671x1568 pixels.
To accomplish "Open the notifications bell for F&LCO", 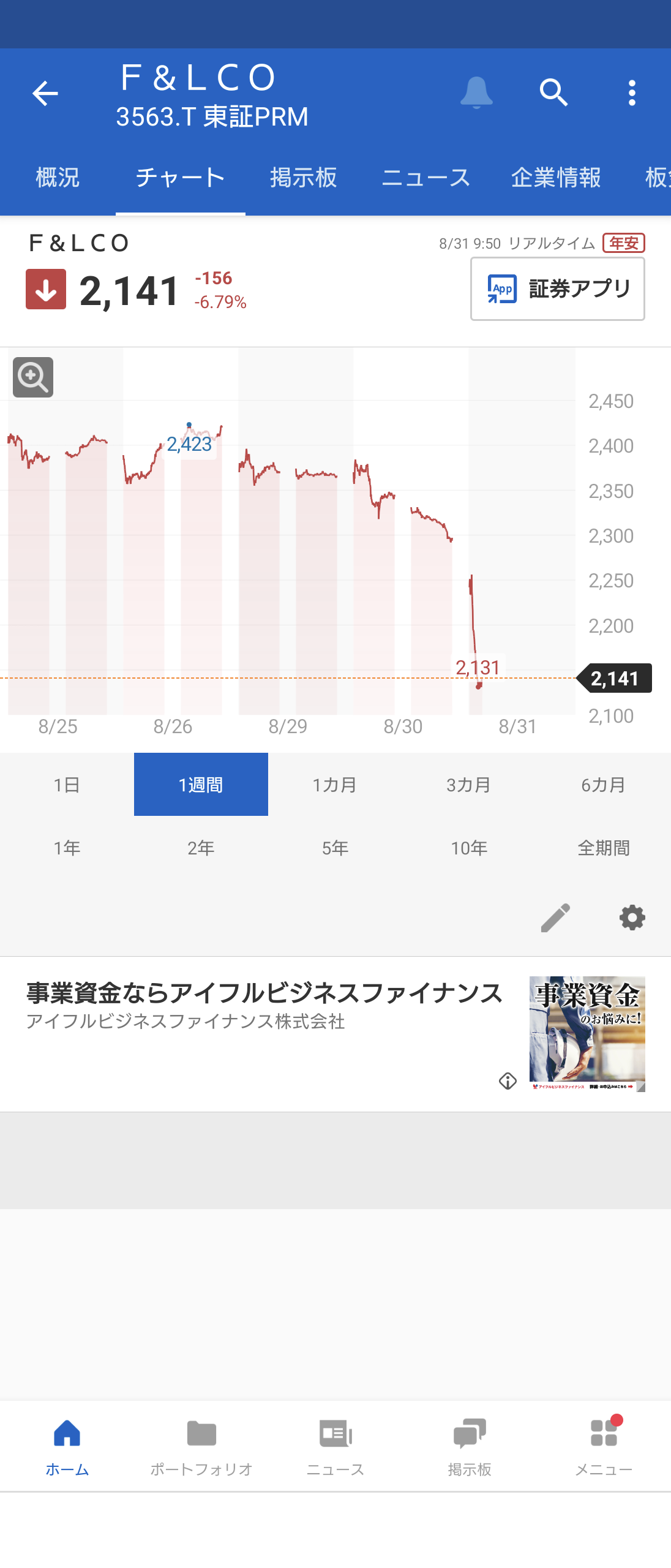I will coord(476,93).
